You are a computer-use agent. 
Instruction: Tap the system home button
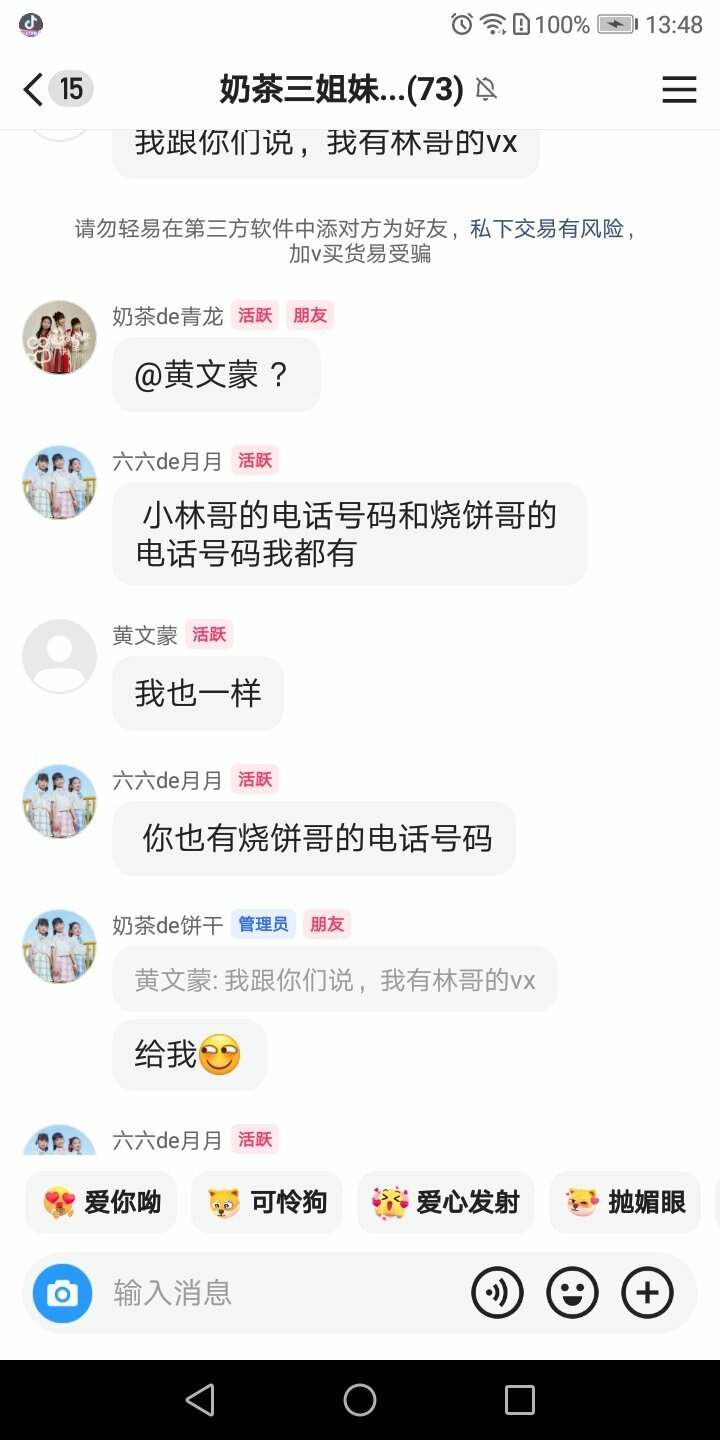[360, 1400]
